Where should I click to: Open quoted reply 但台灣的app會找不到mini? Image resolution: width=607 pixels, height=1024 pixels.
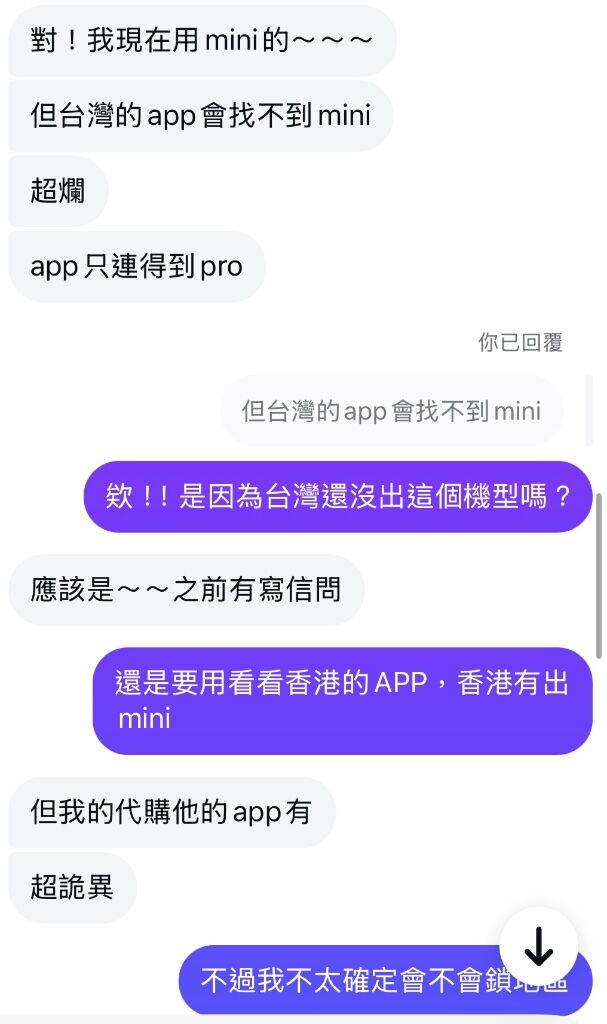[x=391, y=411]
